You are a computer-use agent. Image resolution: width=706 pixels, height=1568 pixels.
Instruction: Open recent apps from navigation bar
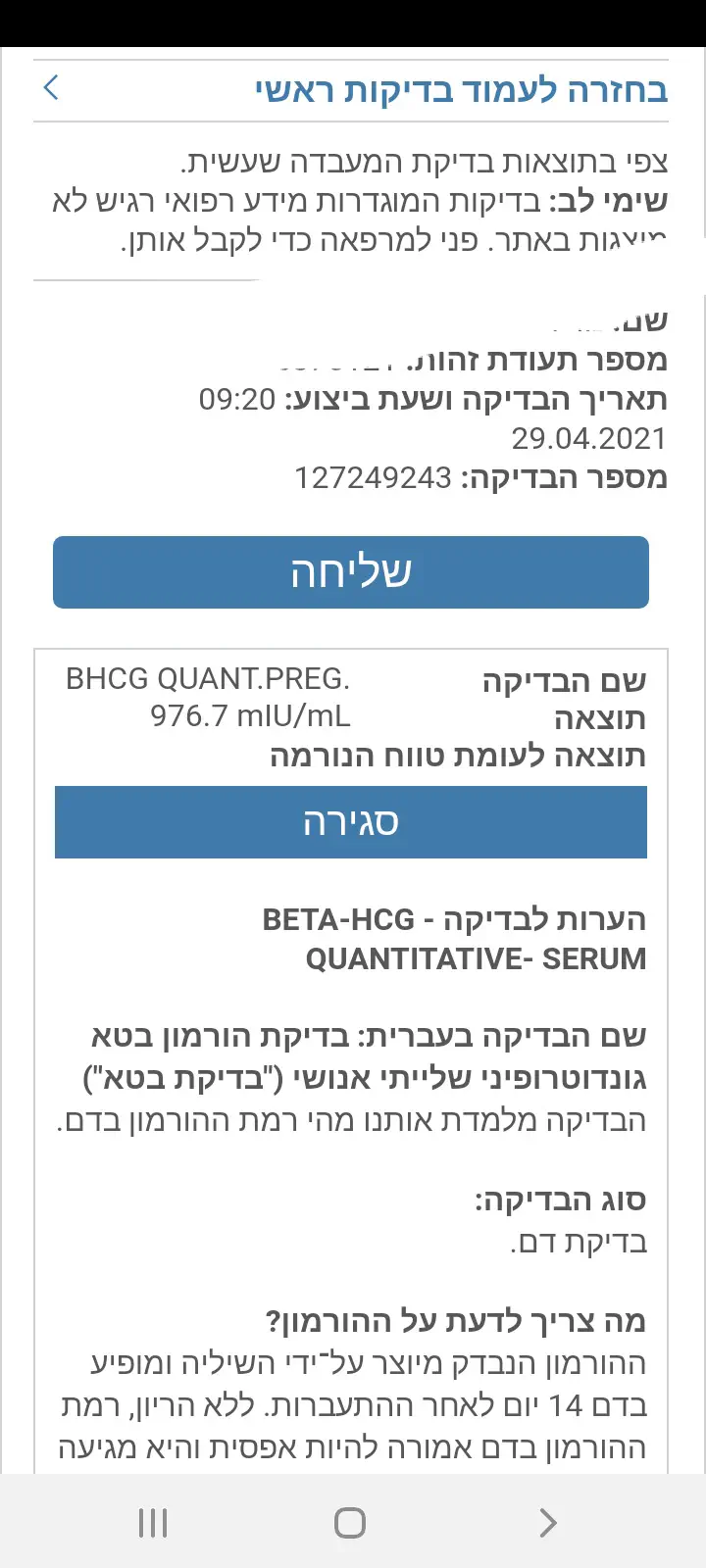tap(153, 1523)
